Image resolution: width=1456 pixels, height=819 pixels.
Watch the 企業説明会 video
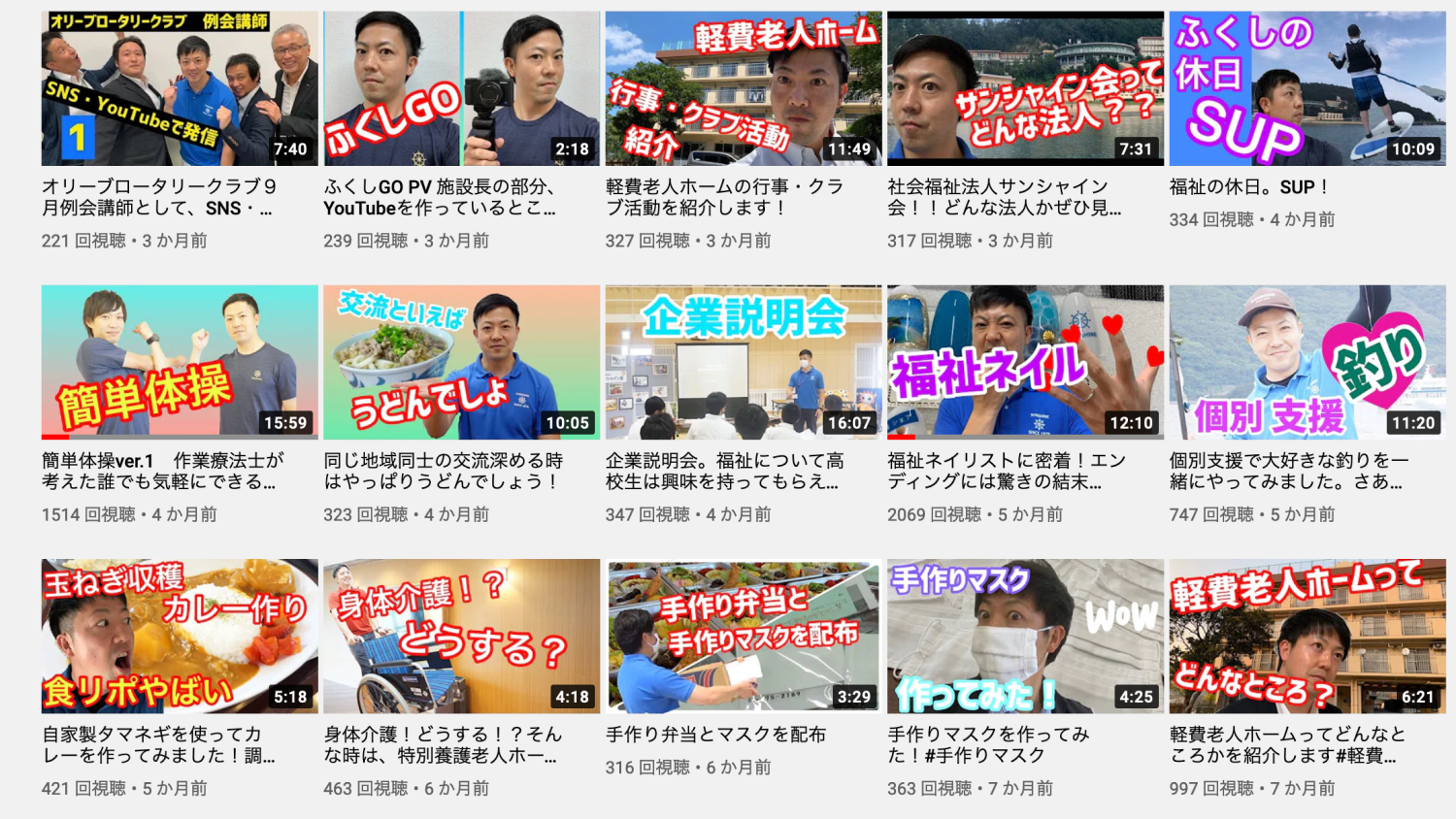click(x=743, y=363)
